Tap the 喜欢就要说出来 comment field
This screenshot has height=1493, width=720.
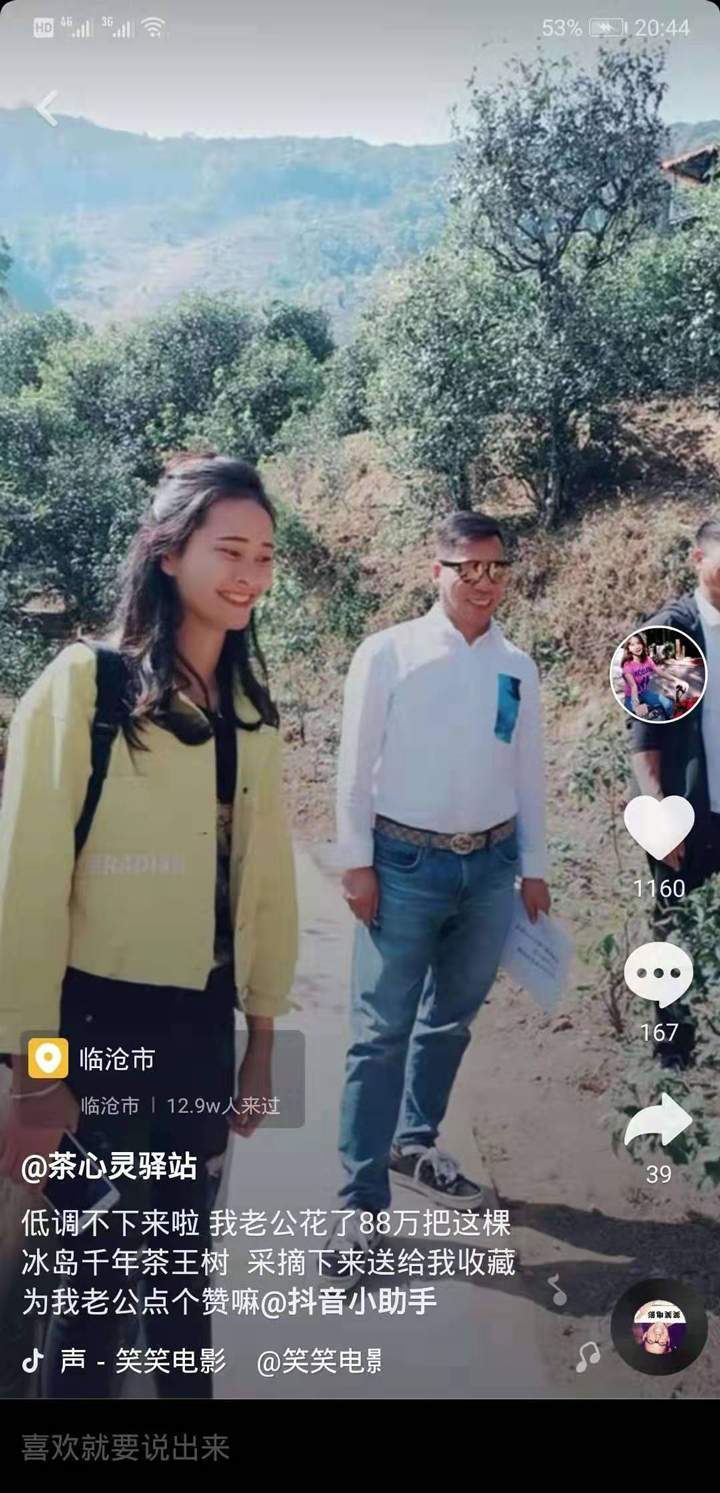[360, 1447]
